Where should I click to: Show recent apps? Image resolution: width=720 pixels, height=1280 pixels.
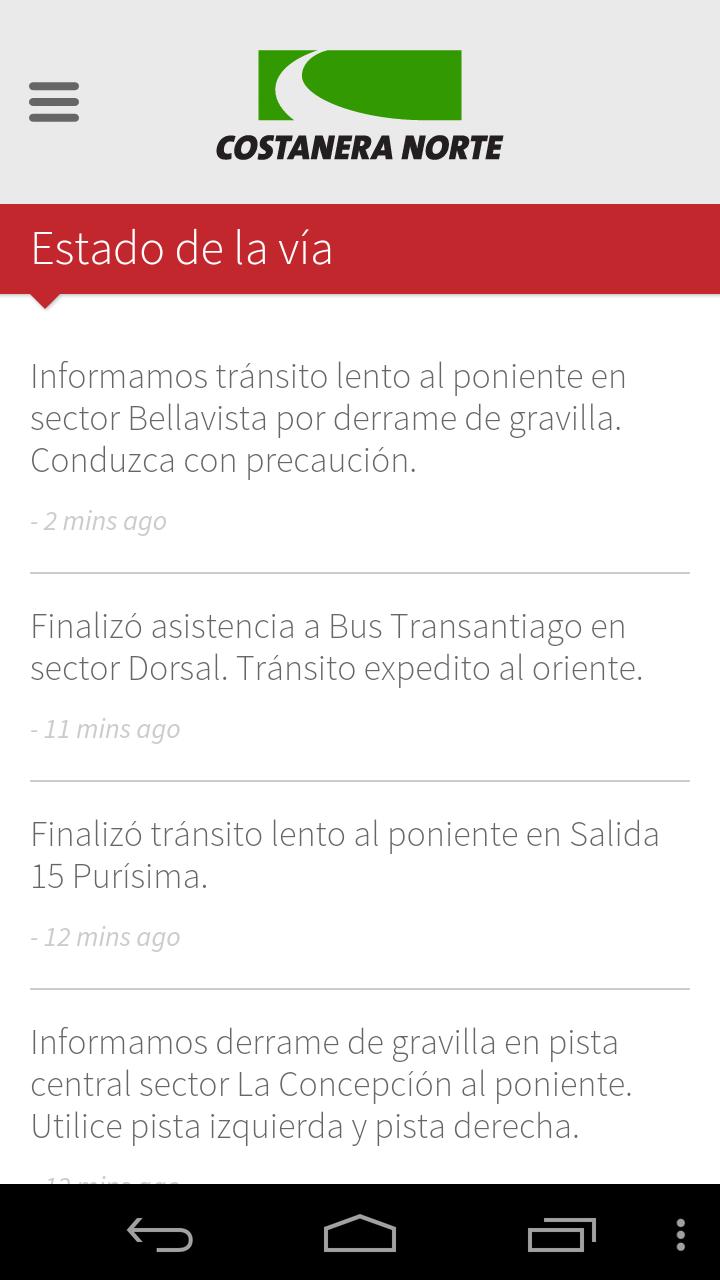pos(561,1234)
